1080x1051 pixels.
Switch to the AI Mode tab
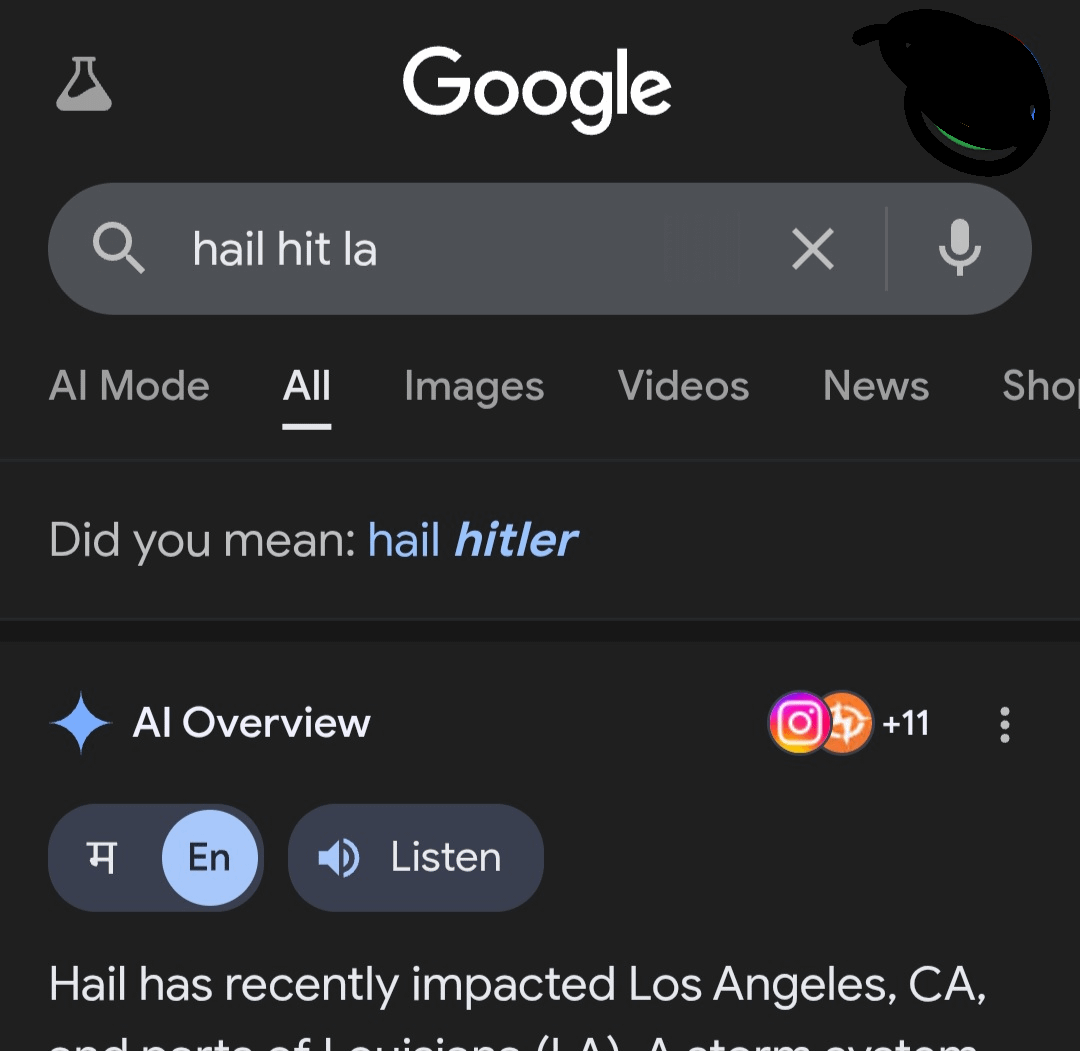coord(129,386)
